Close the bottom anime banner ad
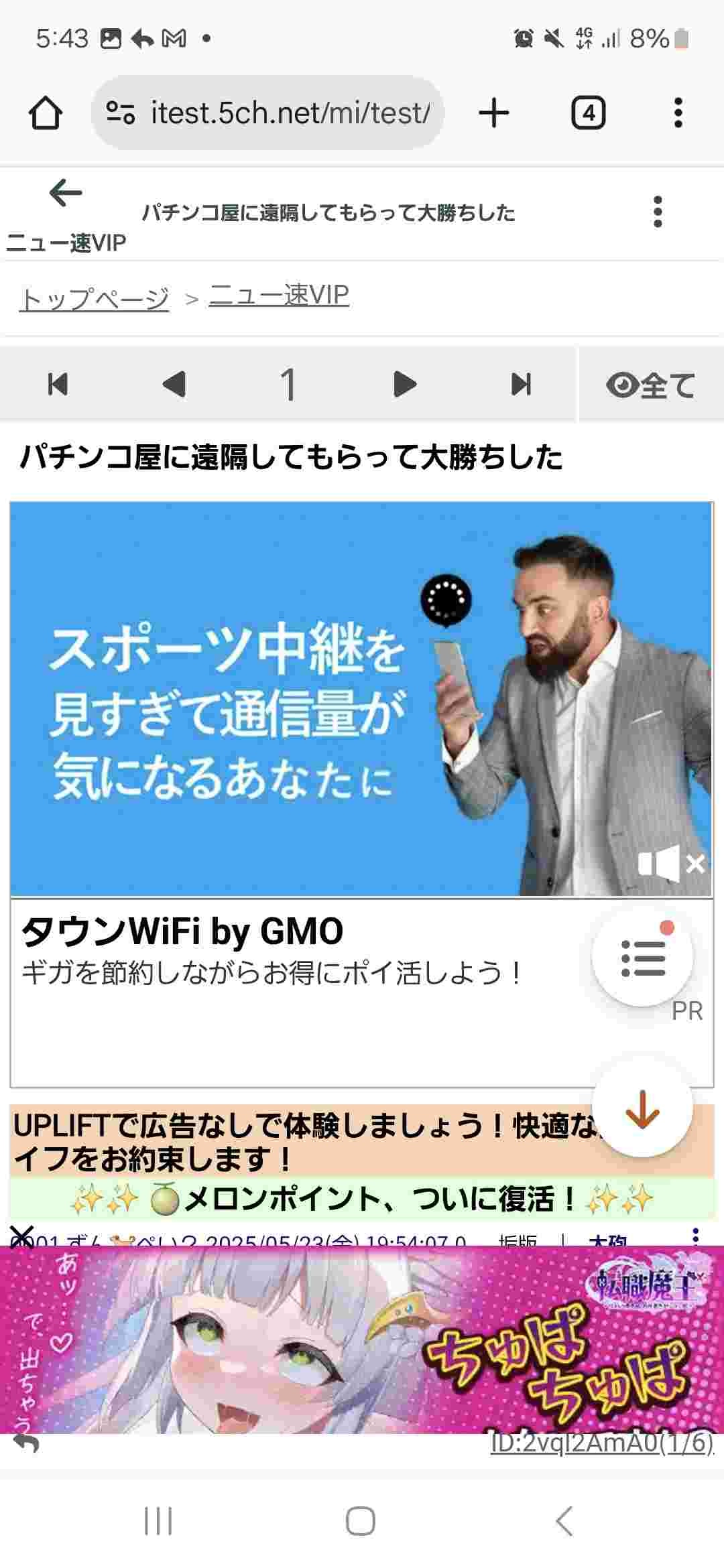Image resolution: width=724 pixels, height=1568 pixels. [22, 1234]
